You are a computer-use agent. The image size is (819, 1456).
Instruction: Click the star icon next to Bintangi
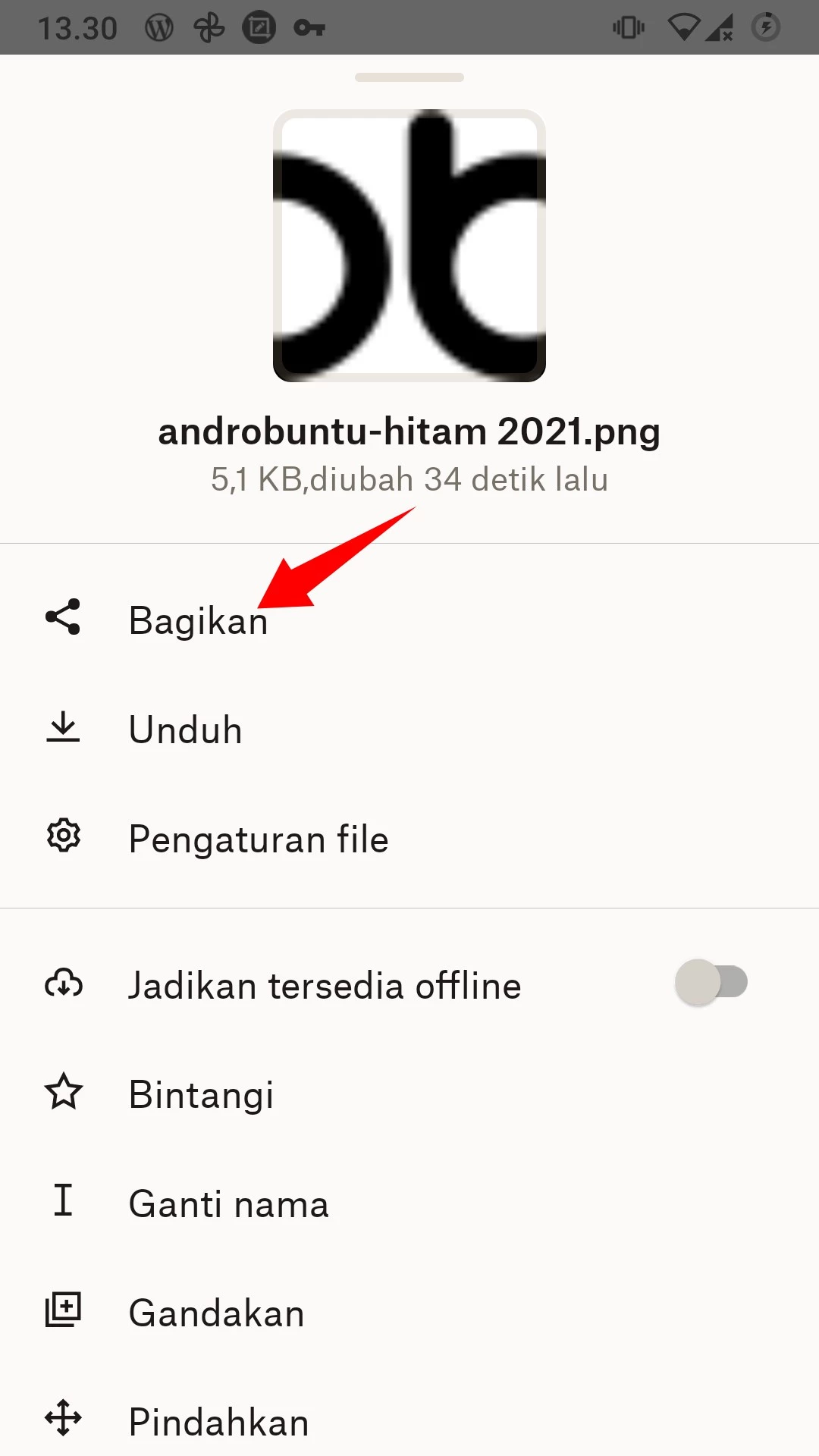64,1092
